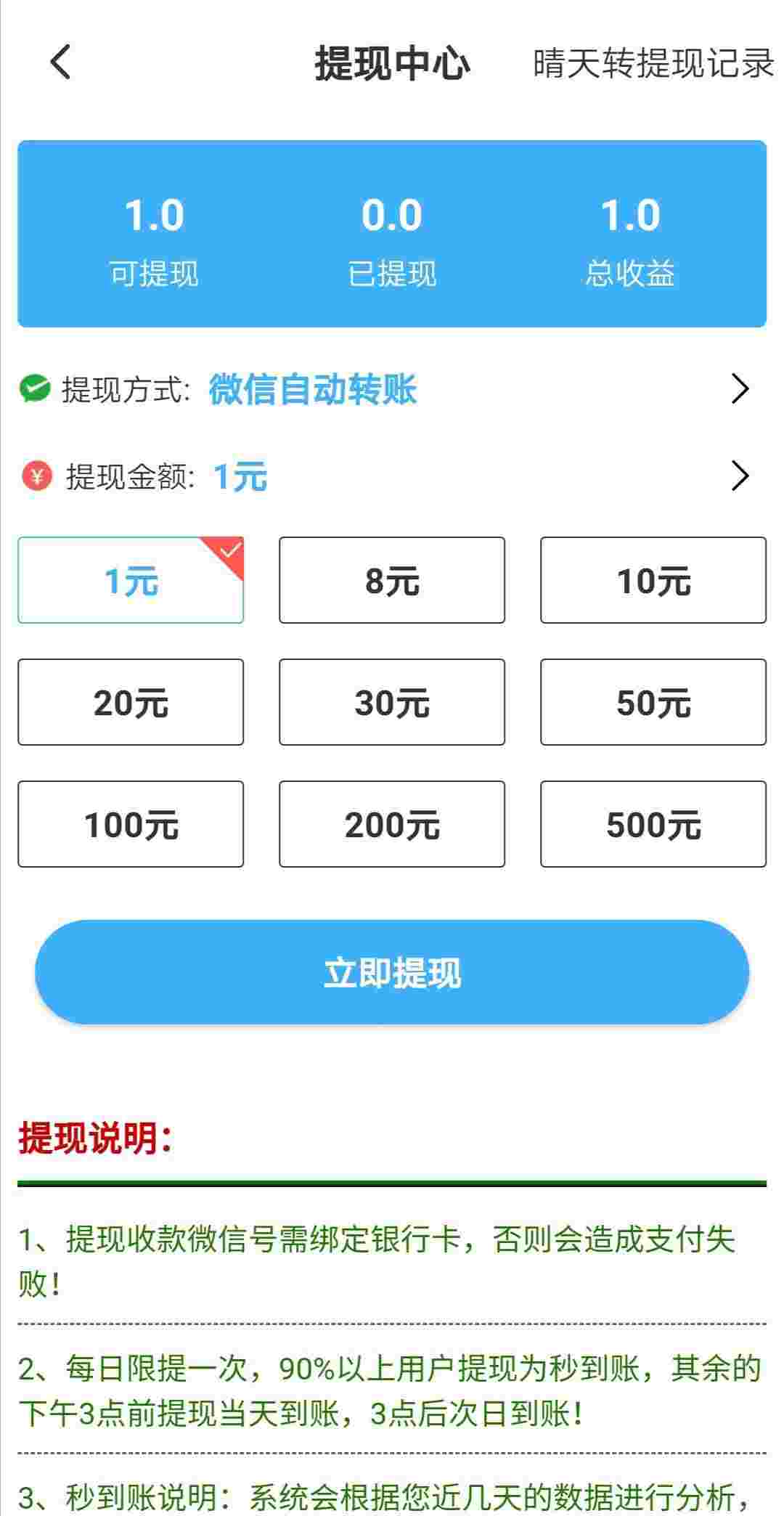Viewport: 784px width, 1516px height.
Task: Select the 100元 amount option
Action: 131,824
